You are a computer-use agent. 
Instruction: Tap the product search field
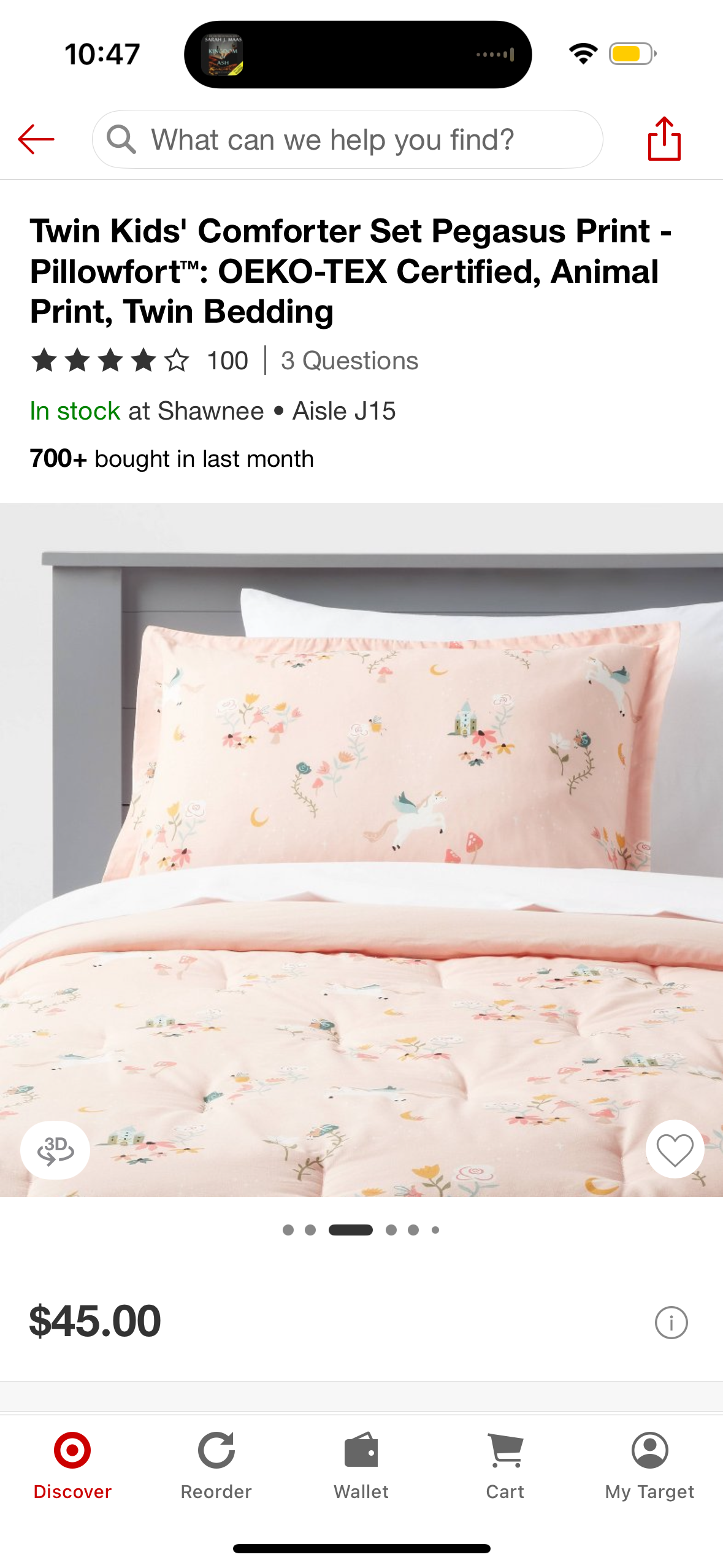(347, 139)
